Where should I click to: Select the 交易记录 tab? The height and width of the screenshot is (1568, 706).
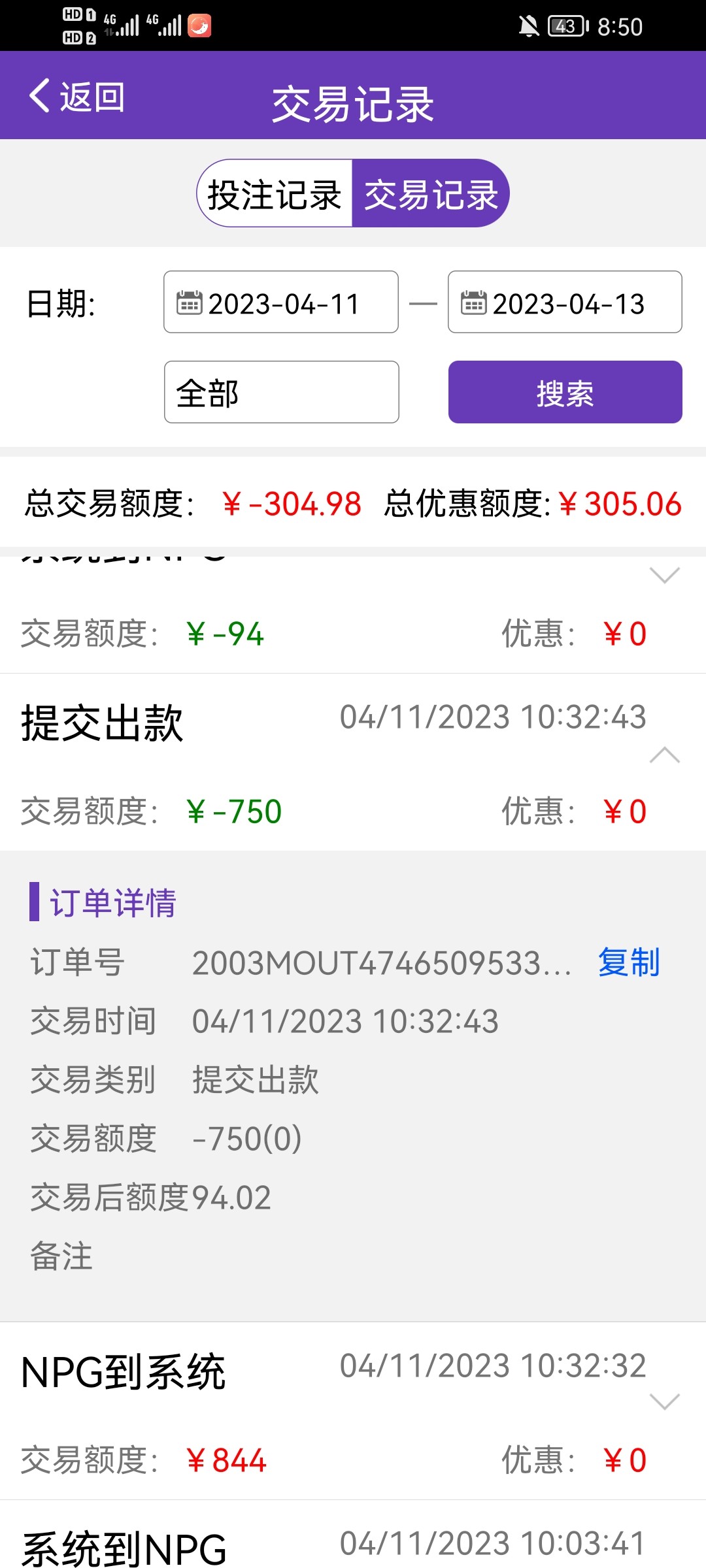coord(431,194)
